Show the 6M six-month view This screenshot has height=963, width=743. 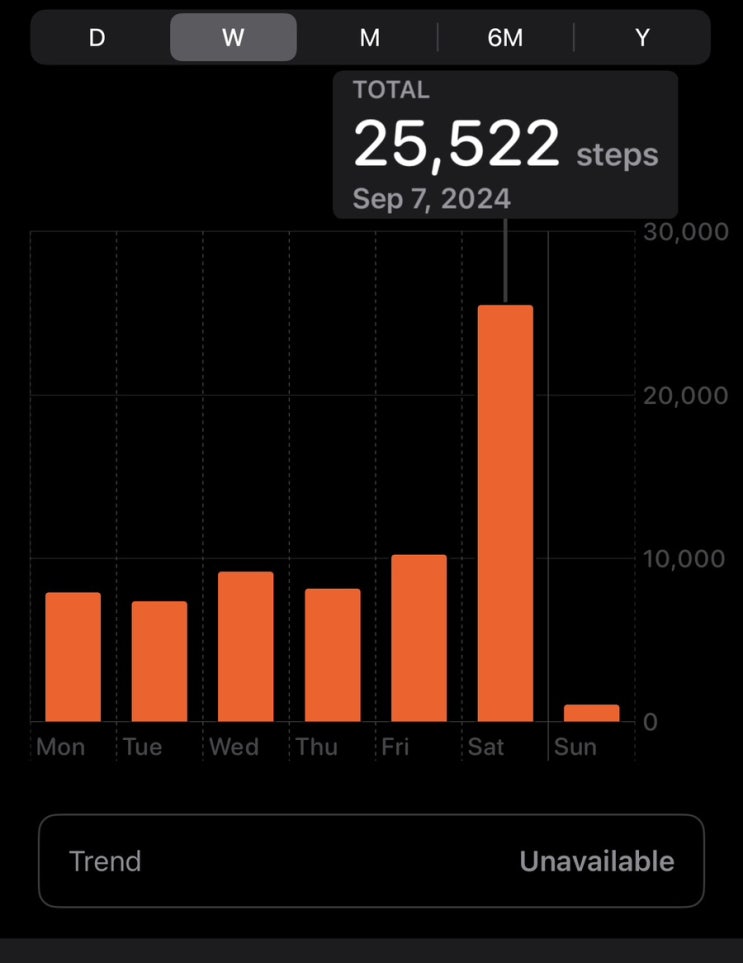(x=505, y=38)
